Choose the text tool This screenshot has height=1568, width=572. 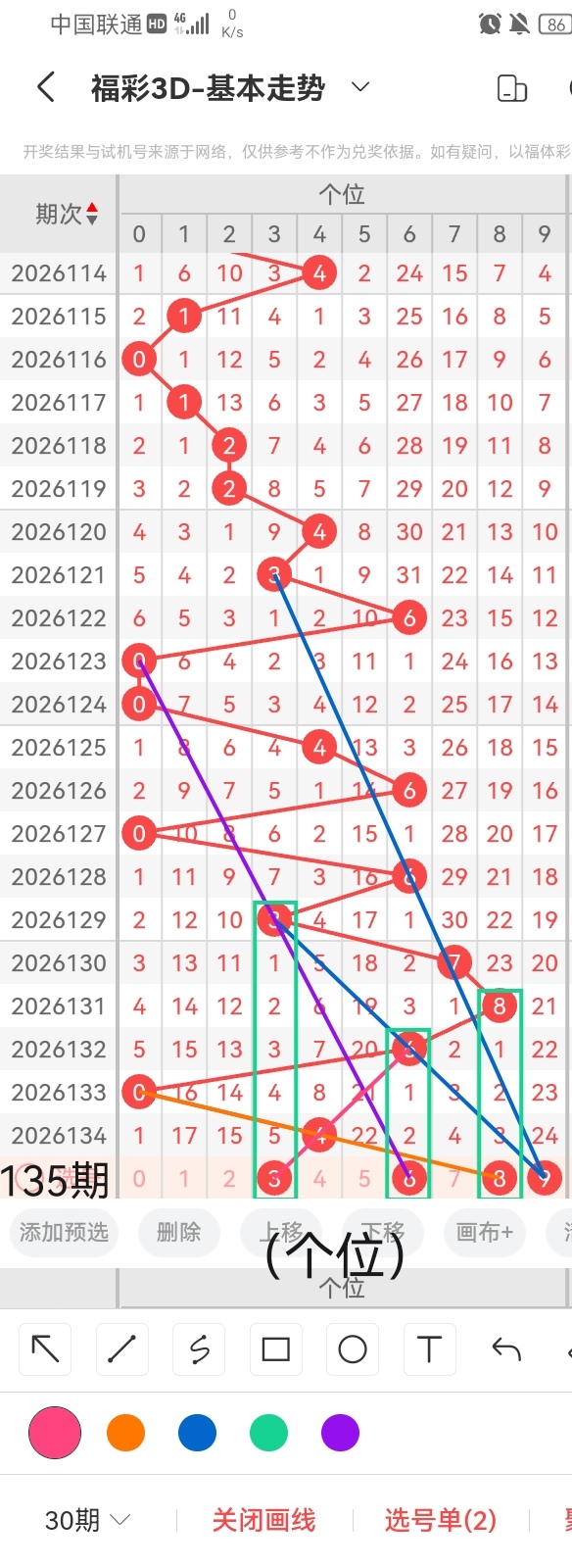(x=429, y=1349)
